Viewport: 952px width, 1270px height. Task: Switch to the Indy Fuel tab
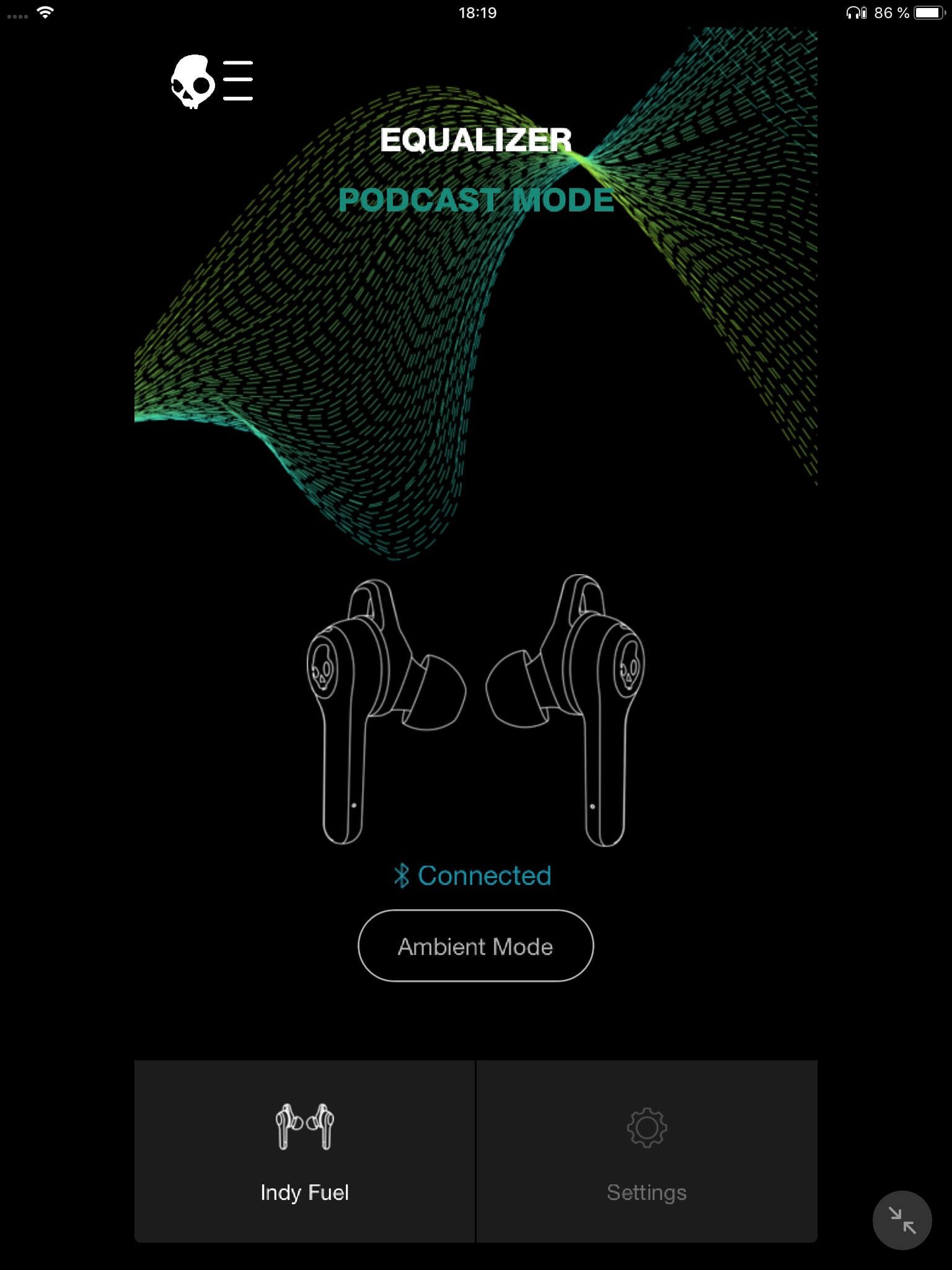tap(304, 1152)
